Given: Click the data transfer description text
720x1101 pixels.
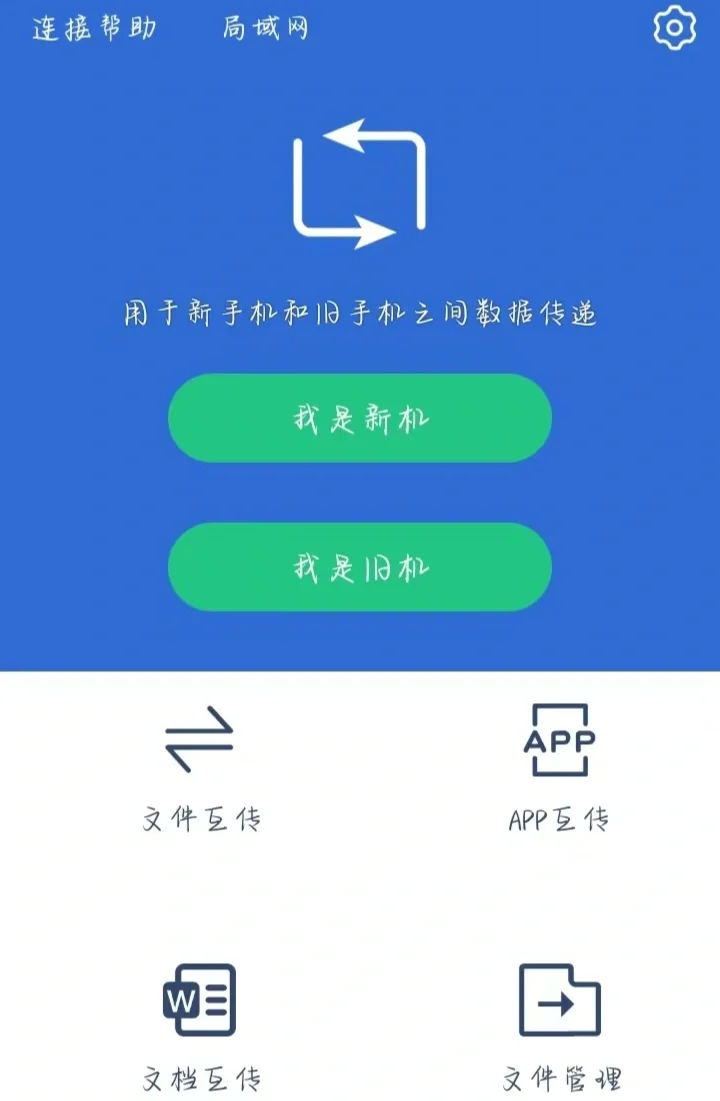Looking at the screenshot, I should point(358,311).
